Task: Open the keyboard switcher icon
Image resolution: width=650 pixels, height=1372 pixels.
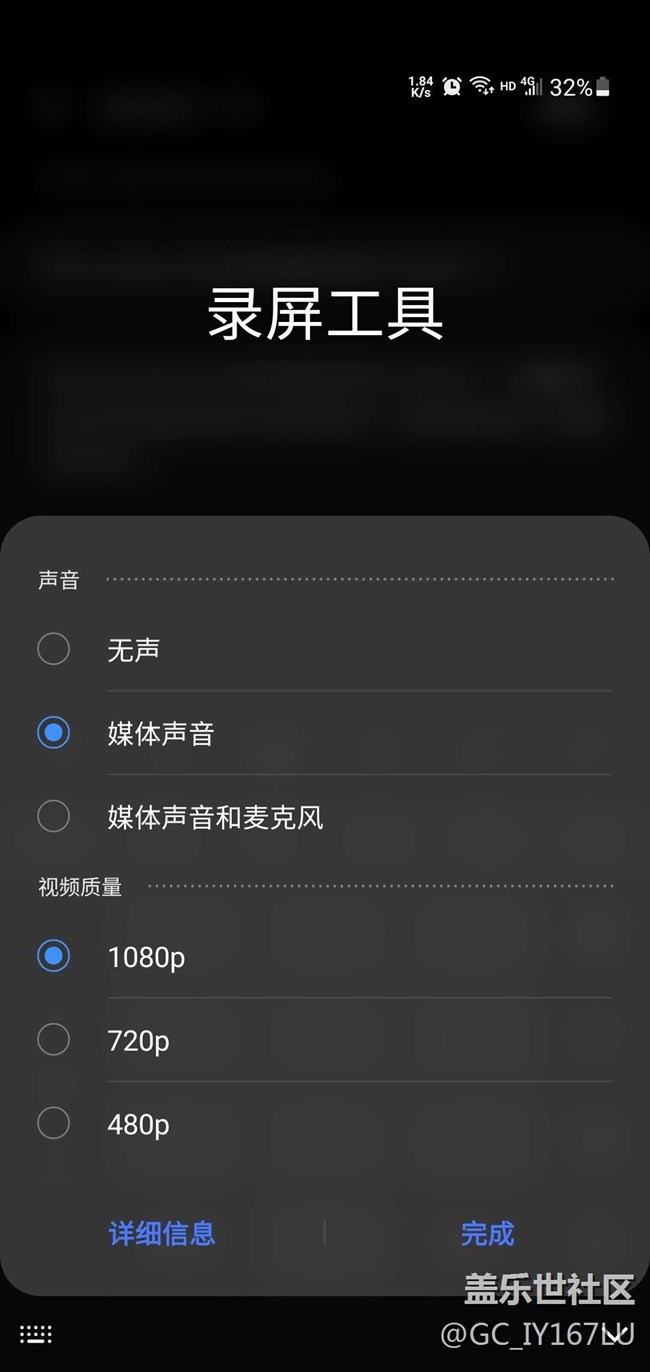Action: click(x=36, y=1334)
